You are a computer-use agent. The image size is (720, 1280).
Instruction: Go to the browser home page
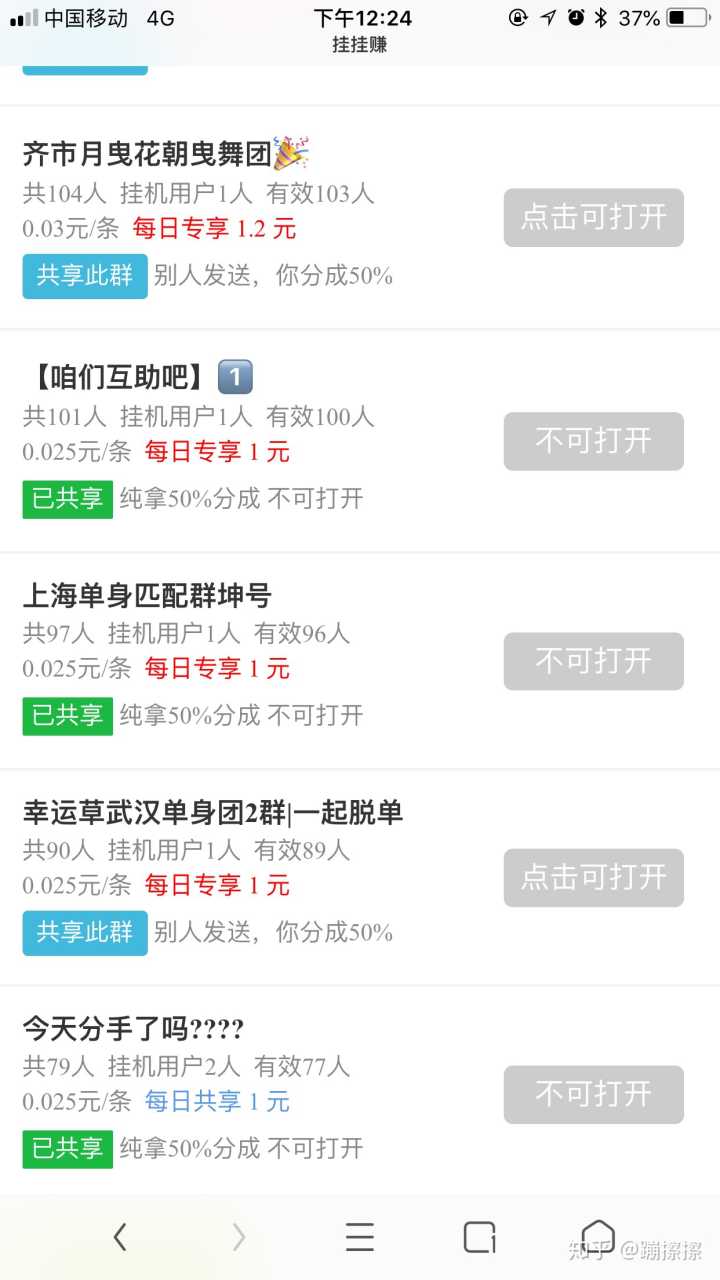pos(598,1236)
